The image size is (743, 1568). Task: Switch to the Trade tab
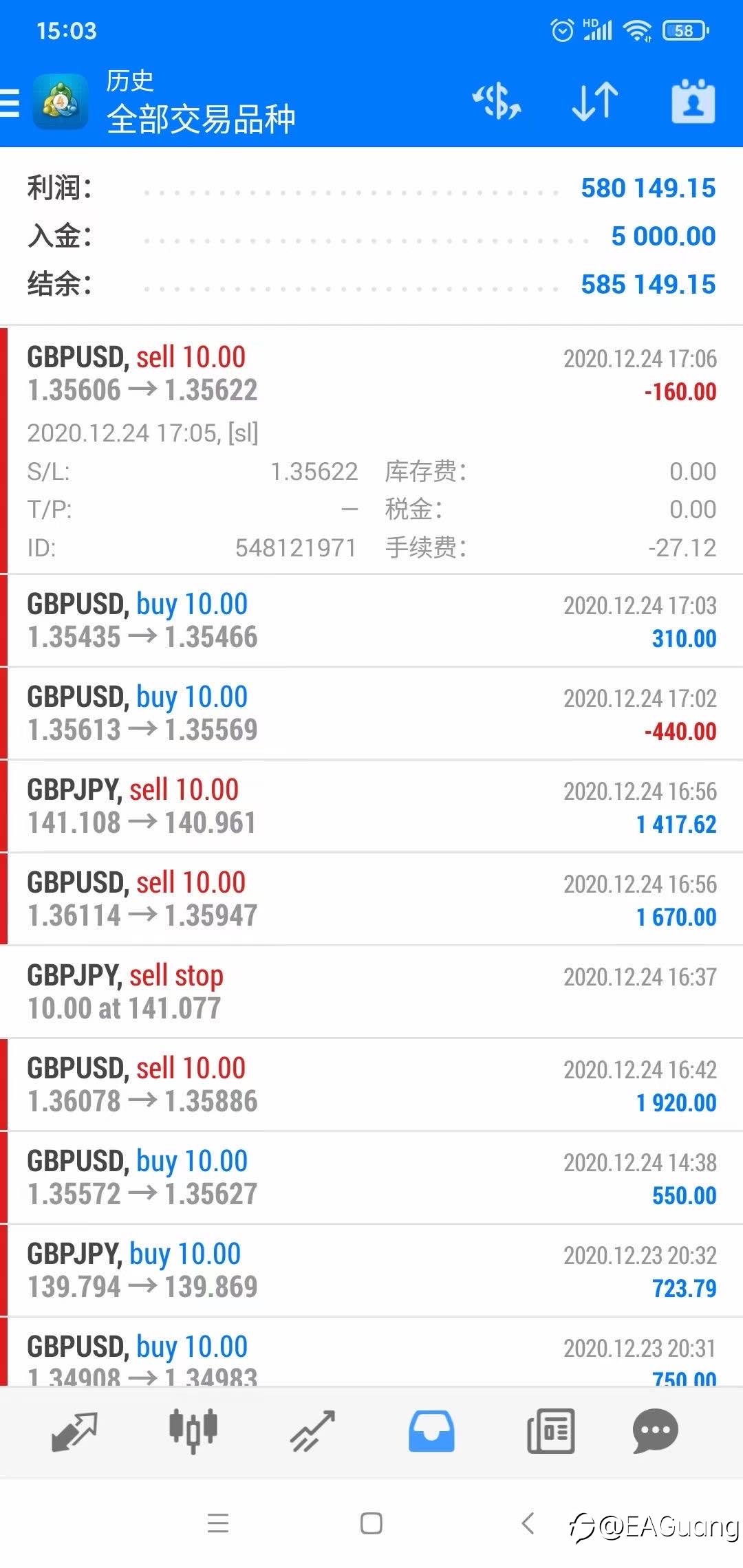coord(312,1432)
